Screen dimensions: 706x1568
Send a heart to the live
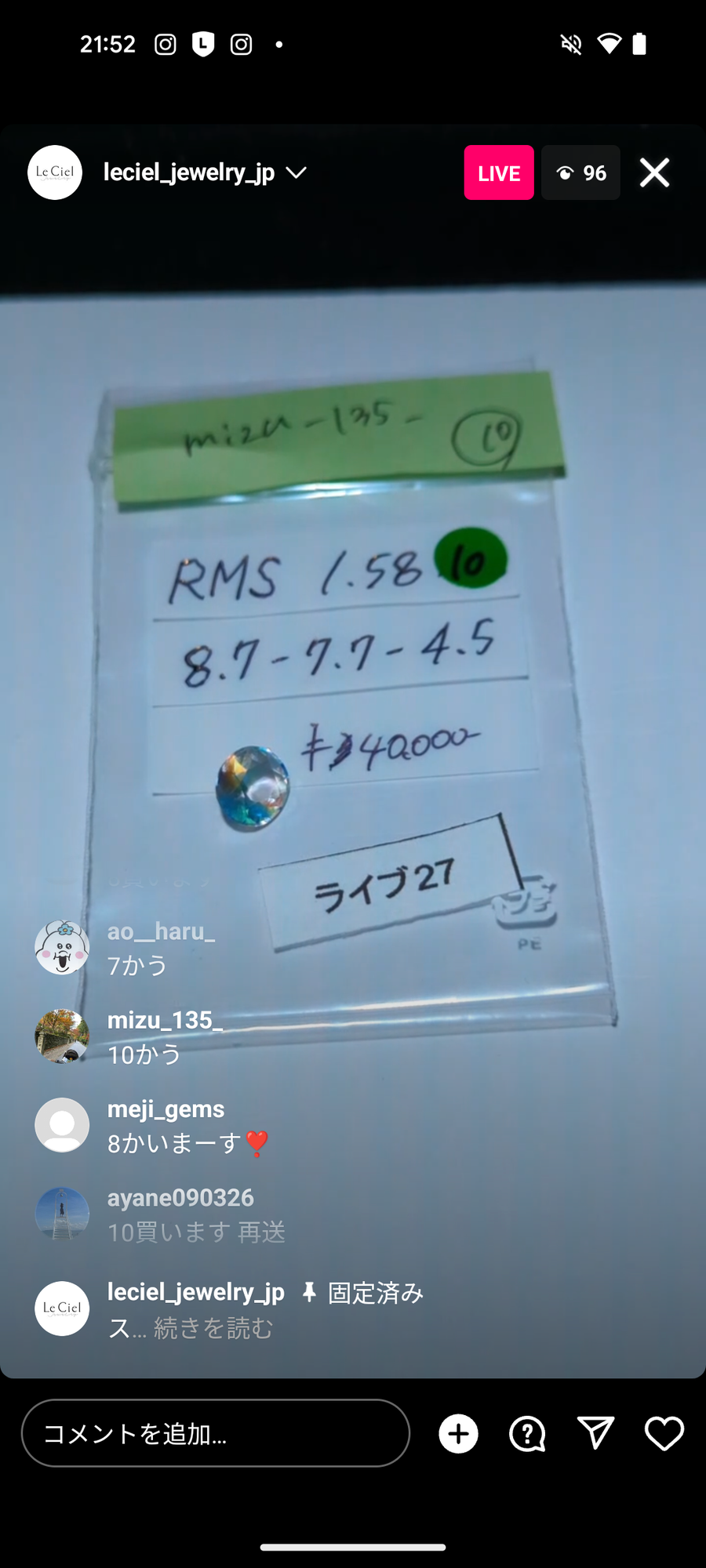point(664,1433)
